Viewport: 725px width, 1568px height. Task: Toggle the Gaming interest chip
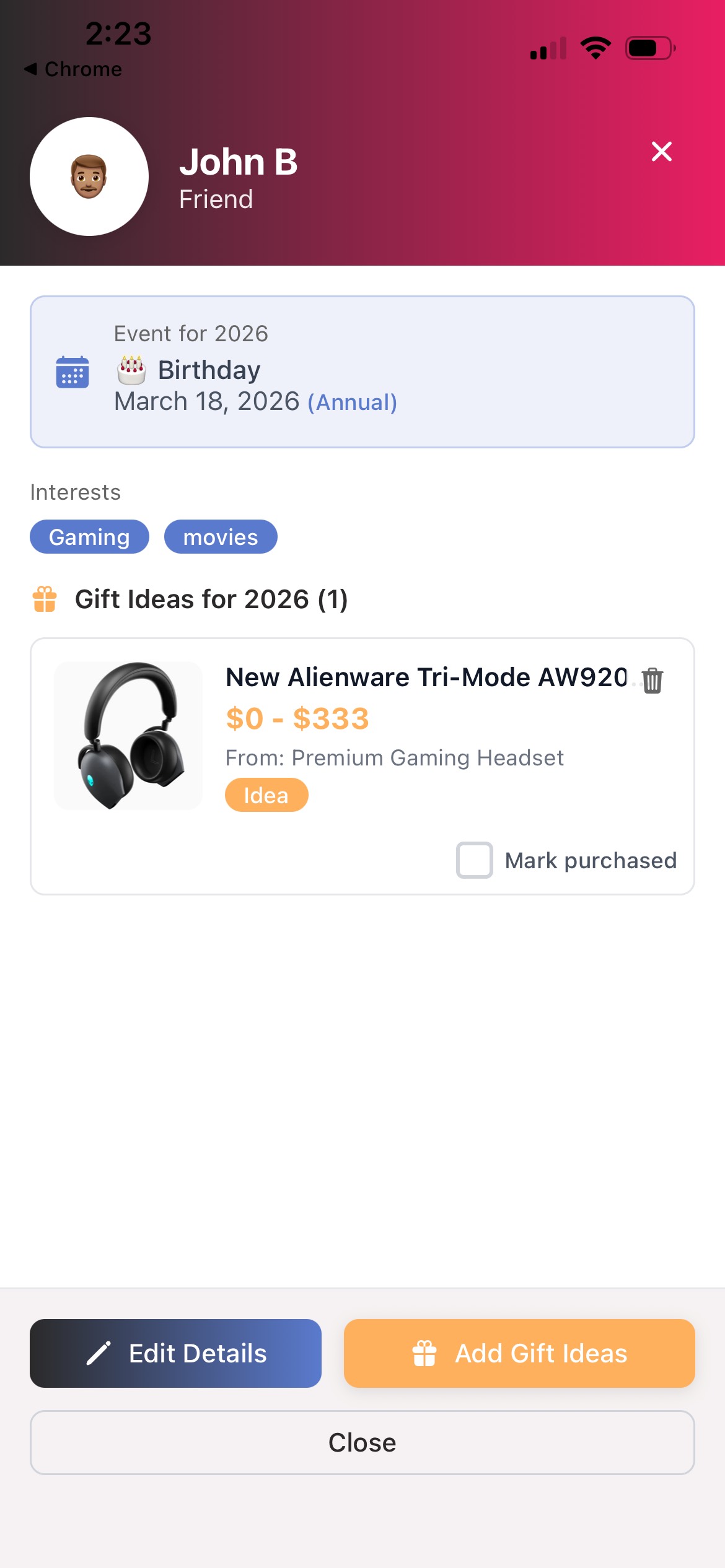(89, 536)
